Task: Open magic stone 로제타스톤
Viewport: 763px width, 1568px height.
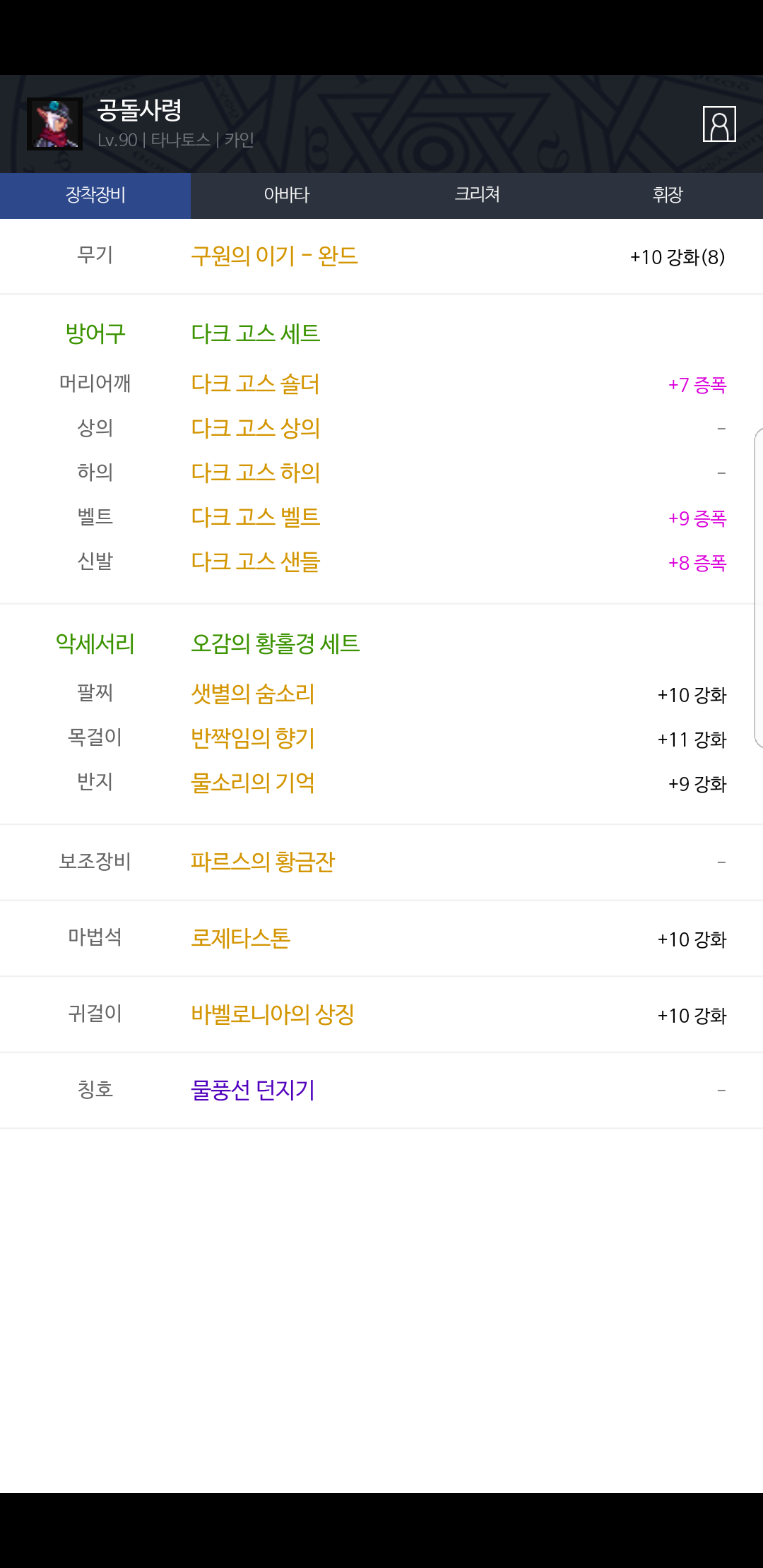Action: tap(240, 939)
